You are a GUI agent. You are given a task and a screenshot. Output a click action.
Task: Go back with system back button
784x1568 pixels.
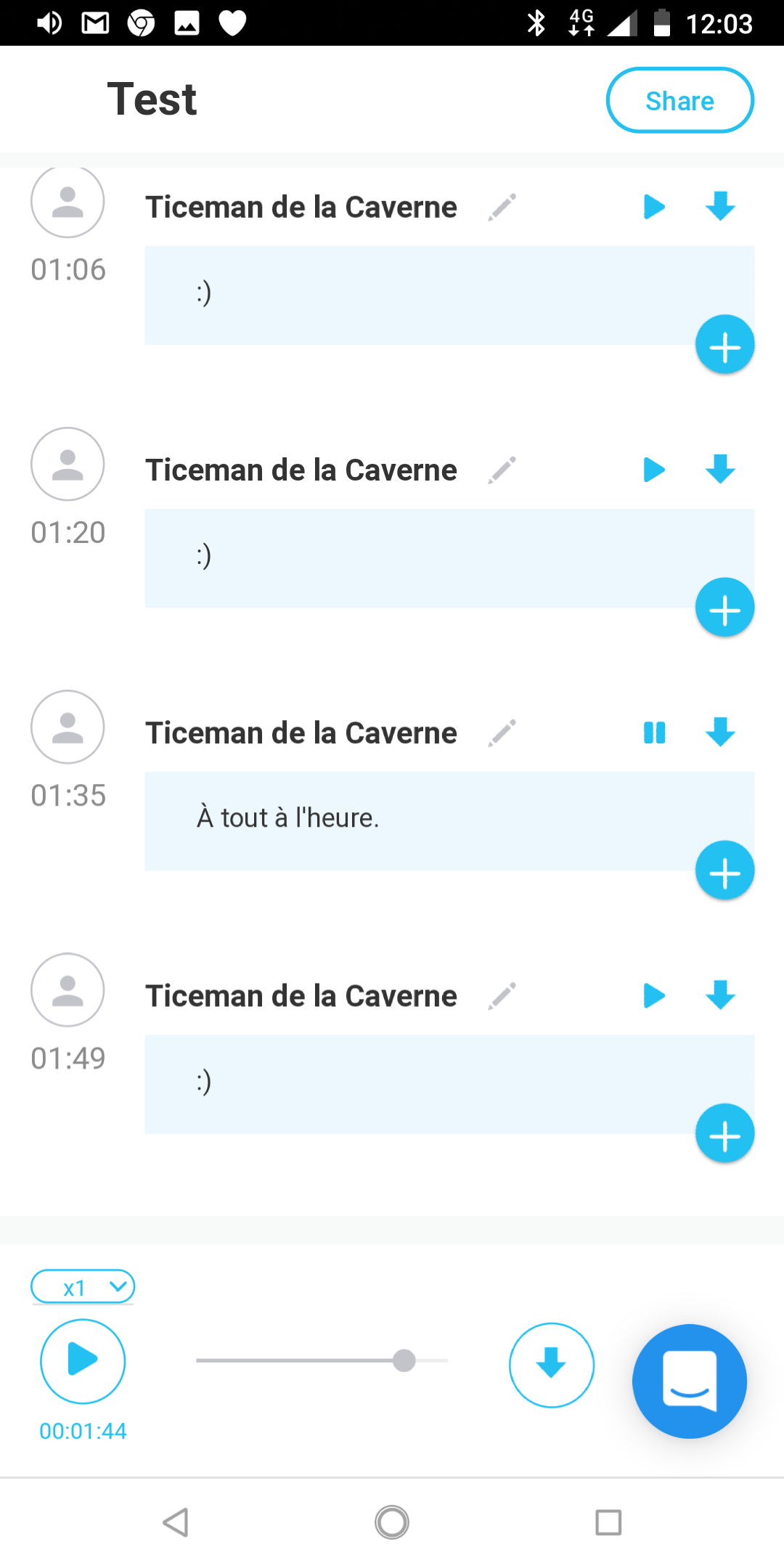coord(176,1522)
